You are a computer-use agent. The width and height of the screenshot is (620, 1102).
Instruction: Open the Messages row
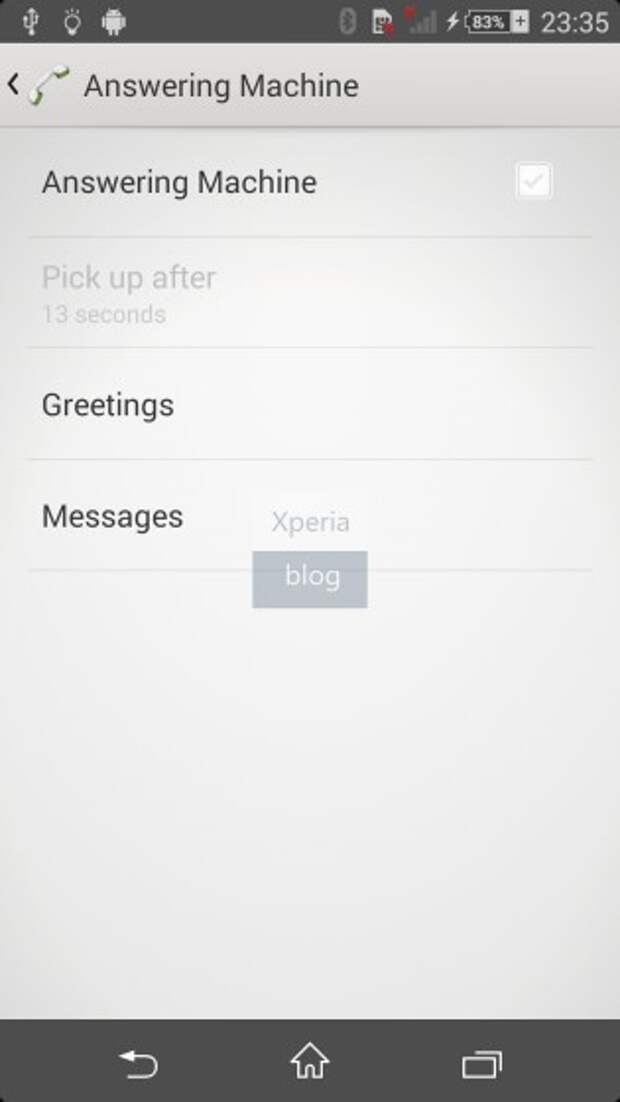[310, 515]
